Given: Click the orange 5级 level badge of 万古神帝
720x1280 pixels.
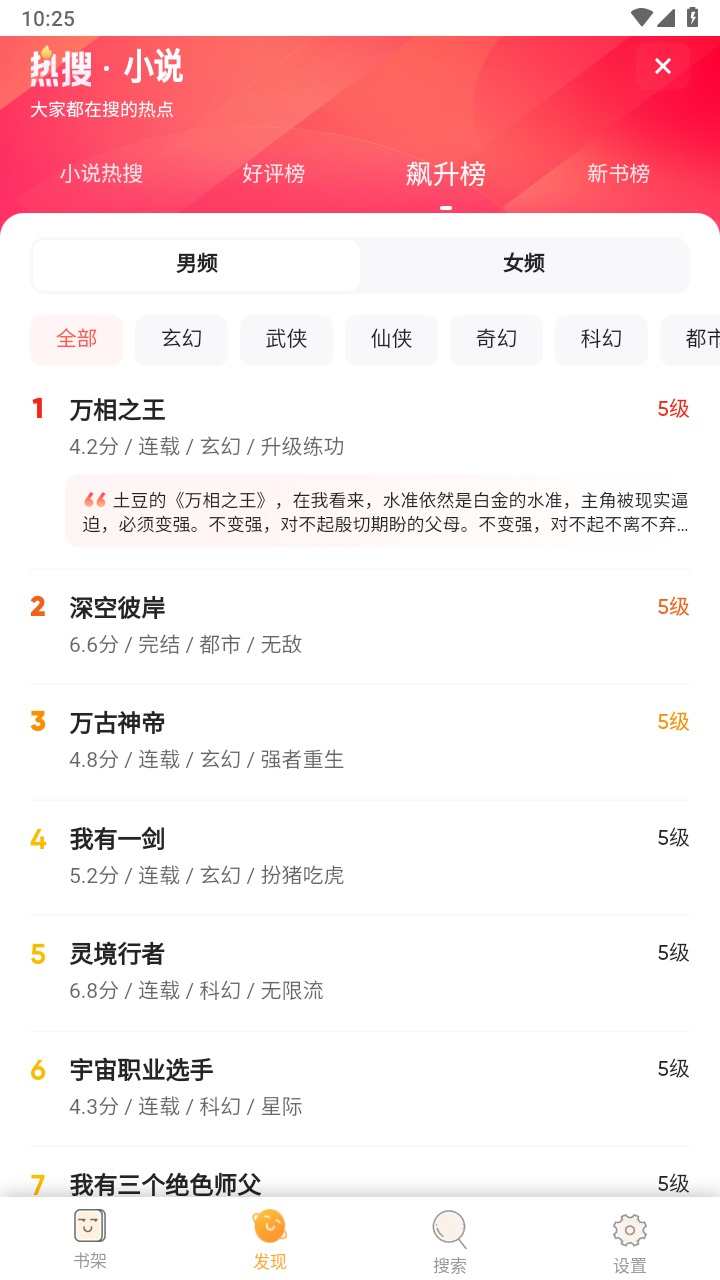Looking at the screenshot, I should [673, 722].
